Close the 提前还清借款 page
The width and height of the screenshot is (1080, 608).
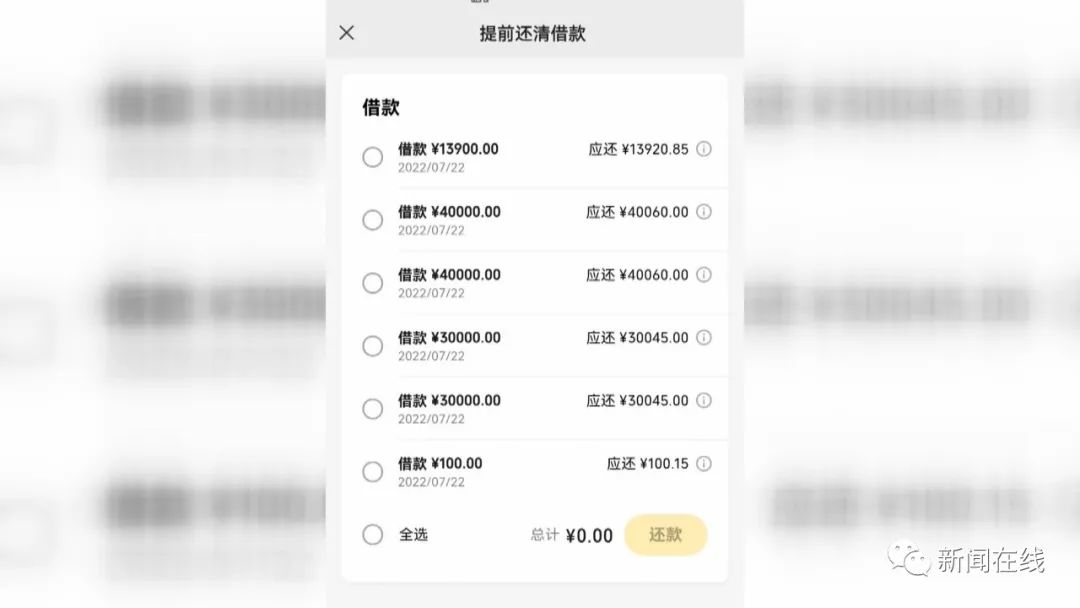347,33
